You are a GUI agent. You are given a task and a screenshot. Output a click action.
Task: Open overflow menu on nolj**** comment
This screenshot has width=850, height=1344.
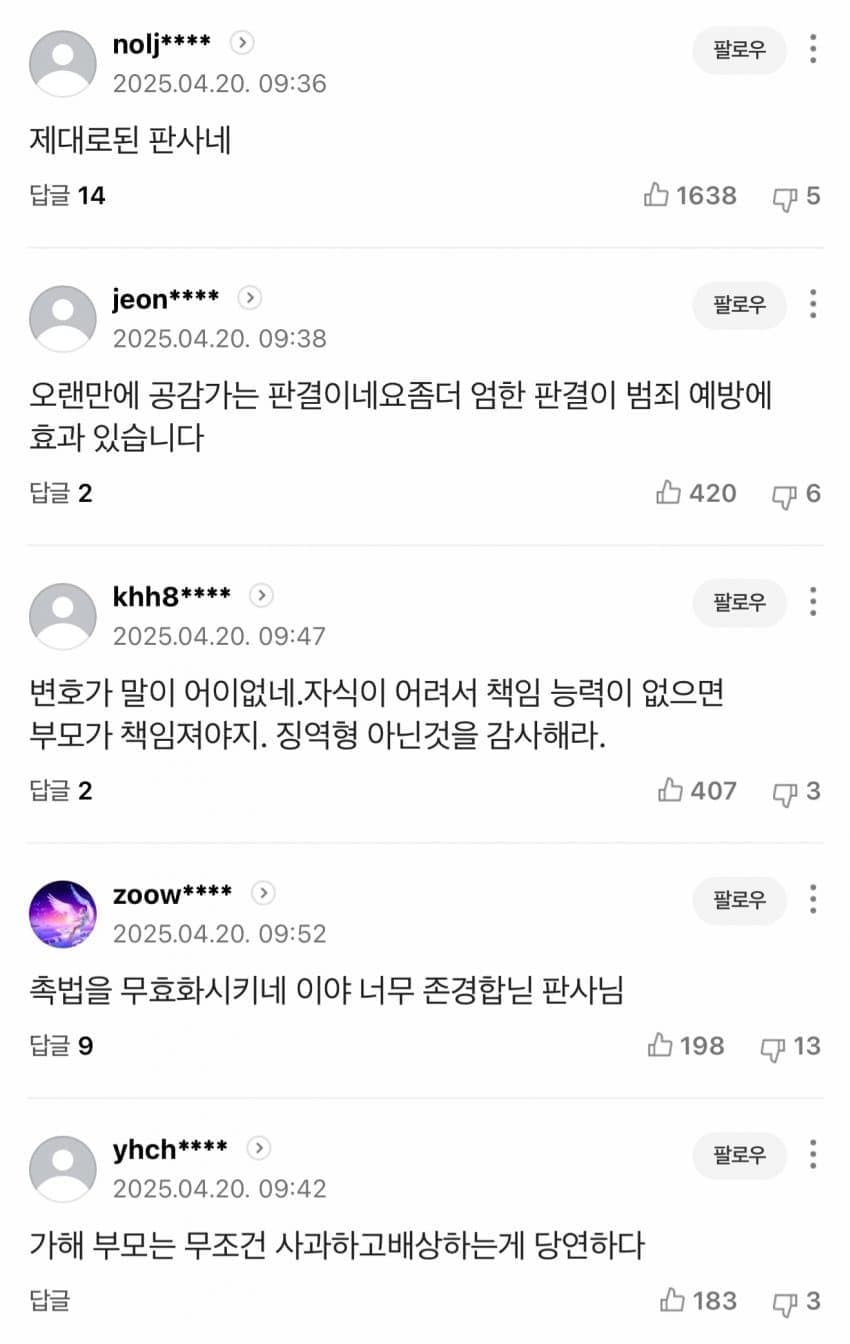point(813,50)
